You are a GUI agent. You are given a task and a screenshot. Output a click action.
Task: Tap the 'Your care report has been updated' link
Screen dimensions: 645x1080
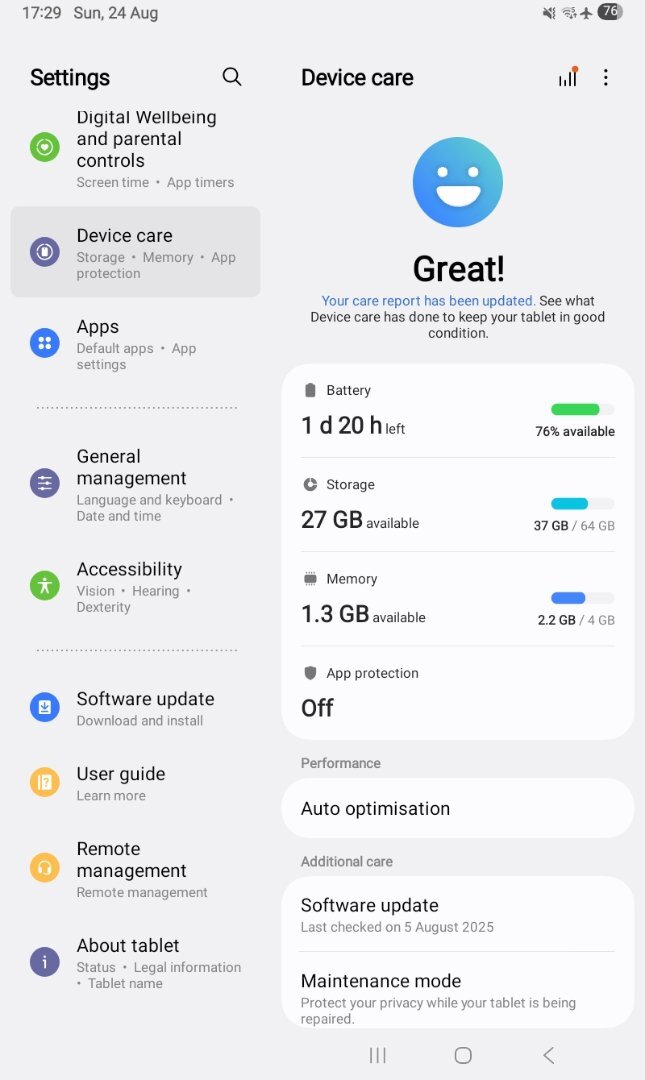(x=428, y=300)
